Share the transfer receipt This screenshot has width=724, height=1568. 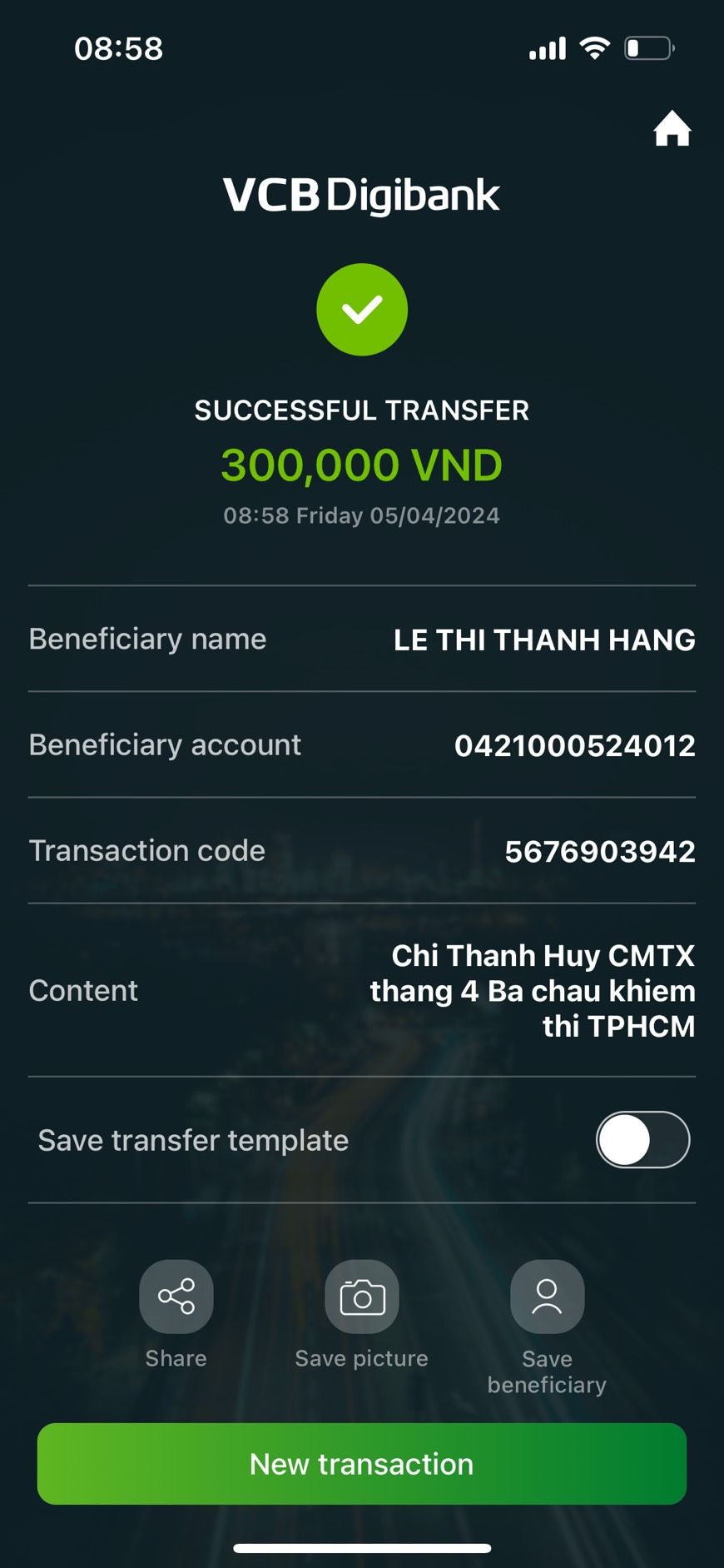pyautogui.click(x=176, y=1297)
